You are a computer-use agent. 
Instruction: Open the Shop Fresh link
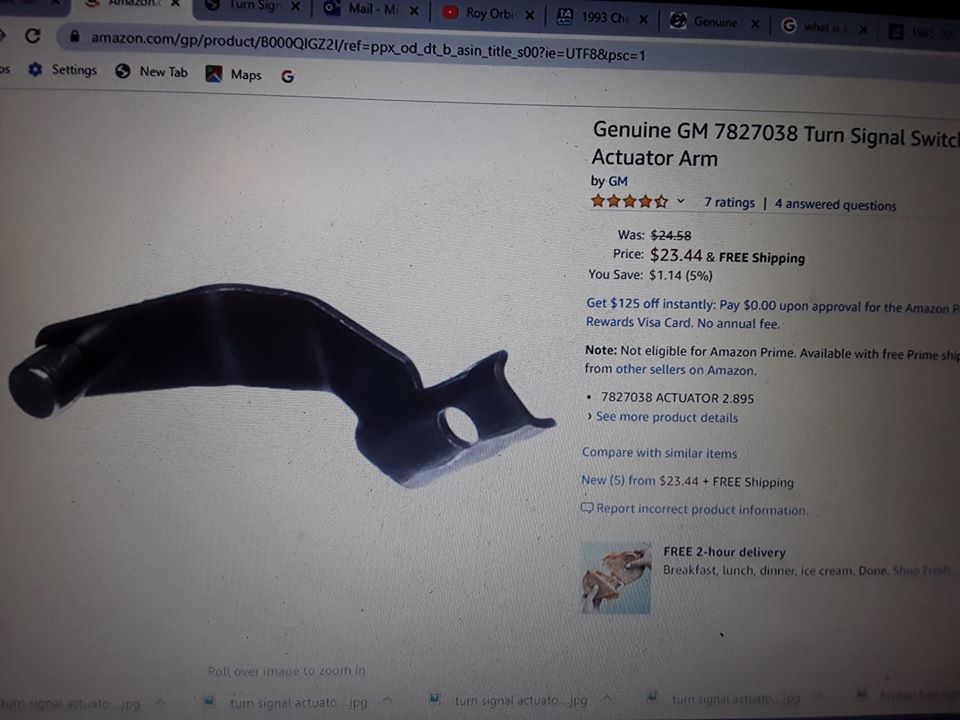pyautogui.click(x=921, y=570)
